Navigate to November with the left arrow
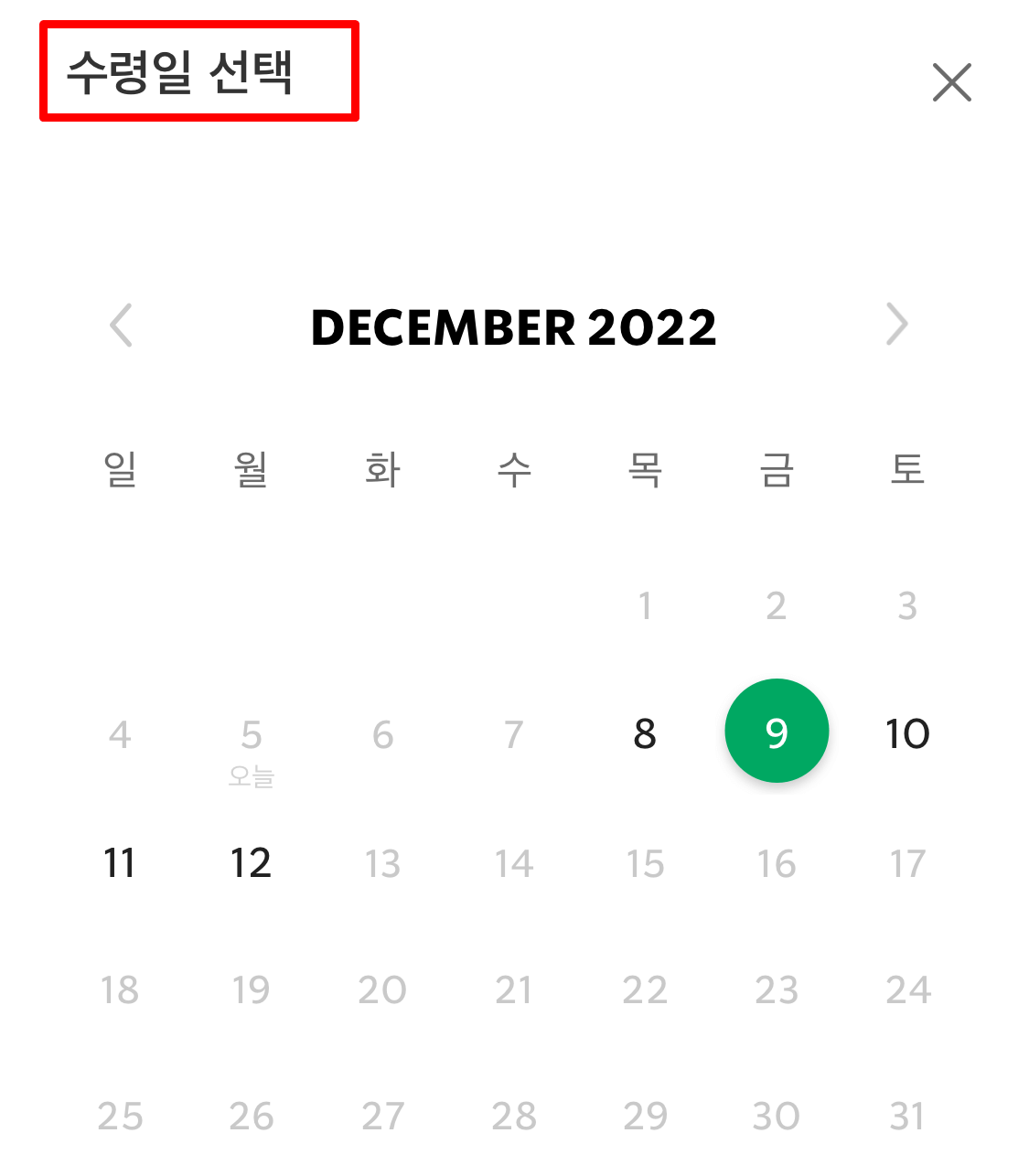 click(122, 325)
